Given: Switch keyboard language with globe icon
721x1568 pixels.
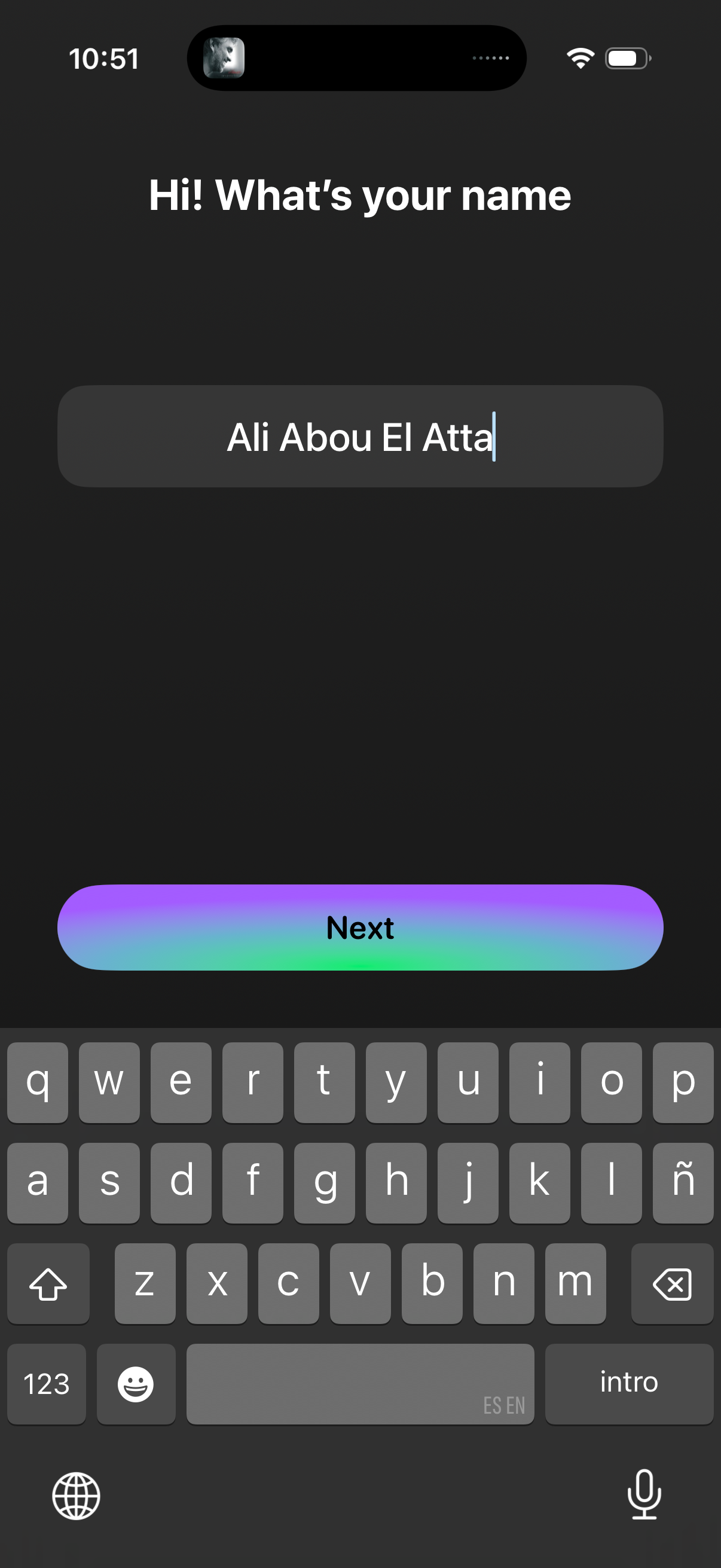Looking at the screenshot, I should tap(76, 1496).
